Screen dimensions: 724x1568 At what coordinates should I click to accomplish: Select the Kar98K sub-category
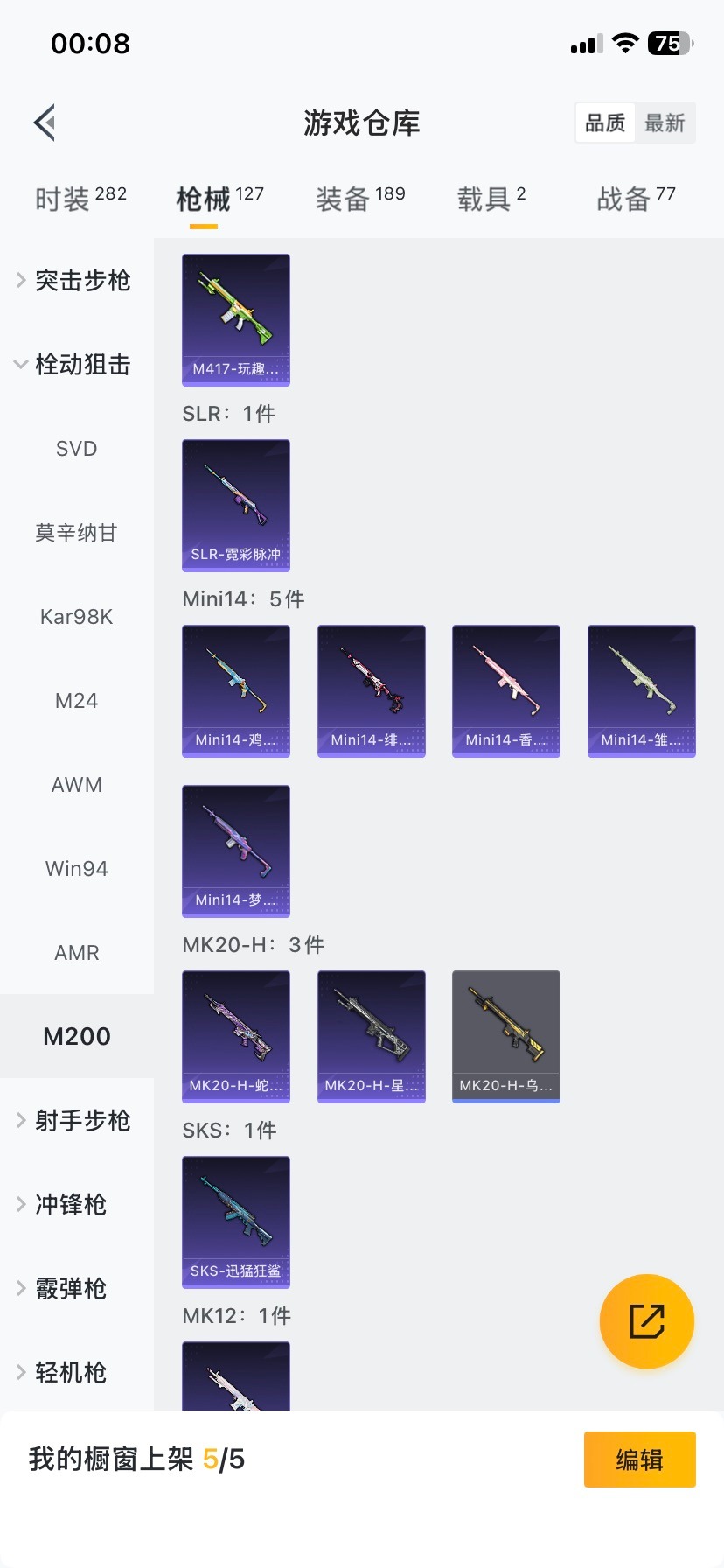coord(77,617)
